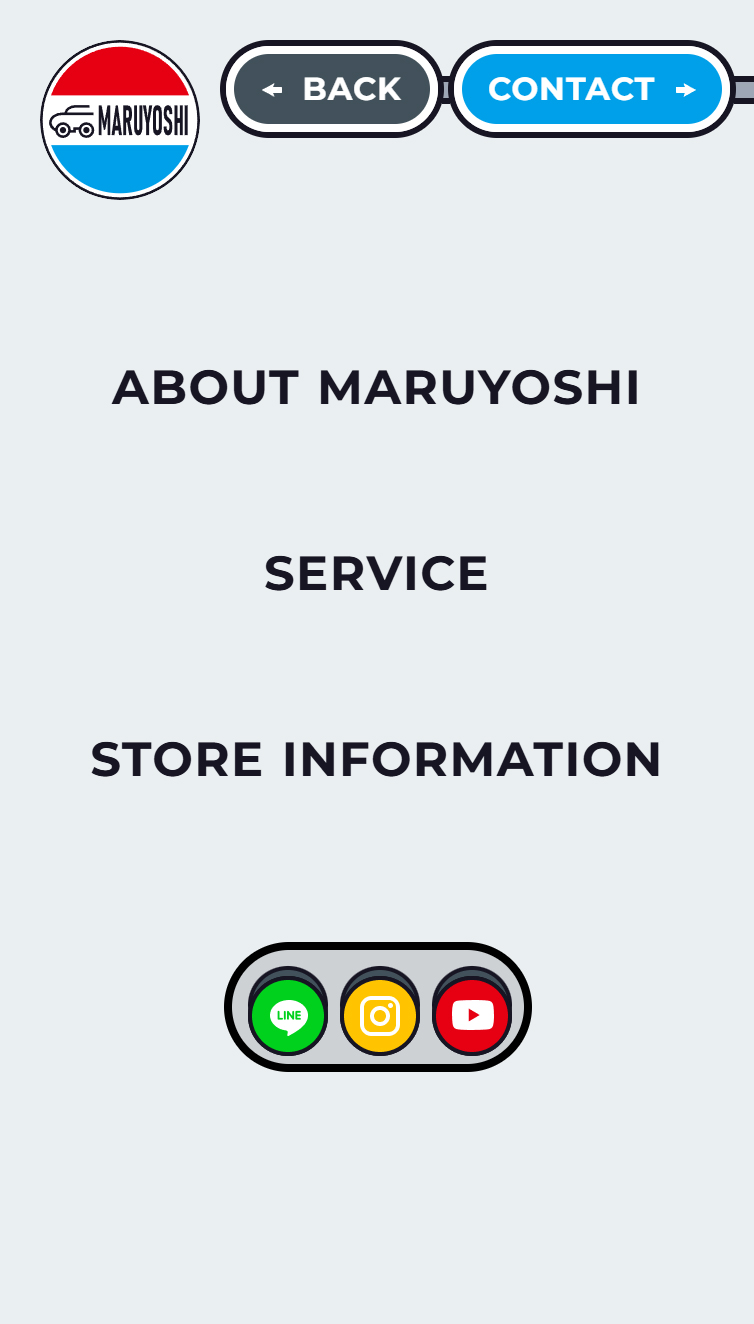Select the ABOUT MARUYOSHI heading link
This screenshot has width=754, height=1324.
[x=377, y=389]
